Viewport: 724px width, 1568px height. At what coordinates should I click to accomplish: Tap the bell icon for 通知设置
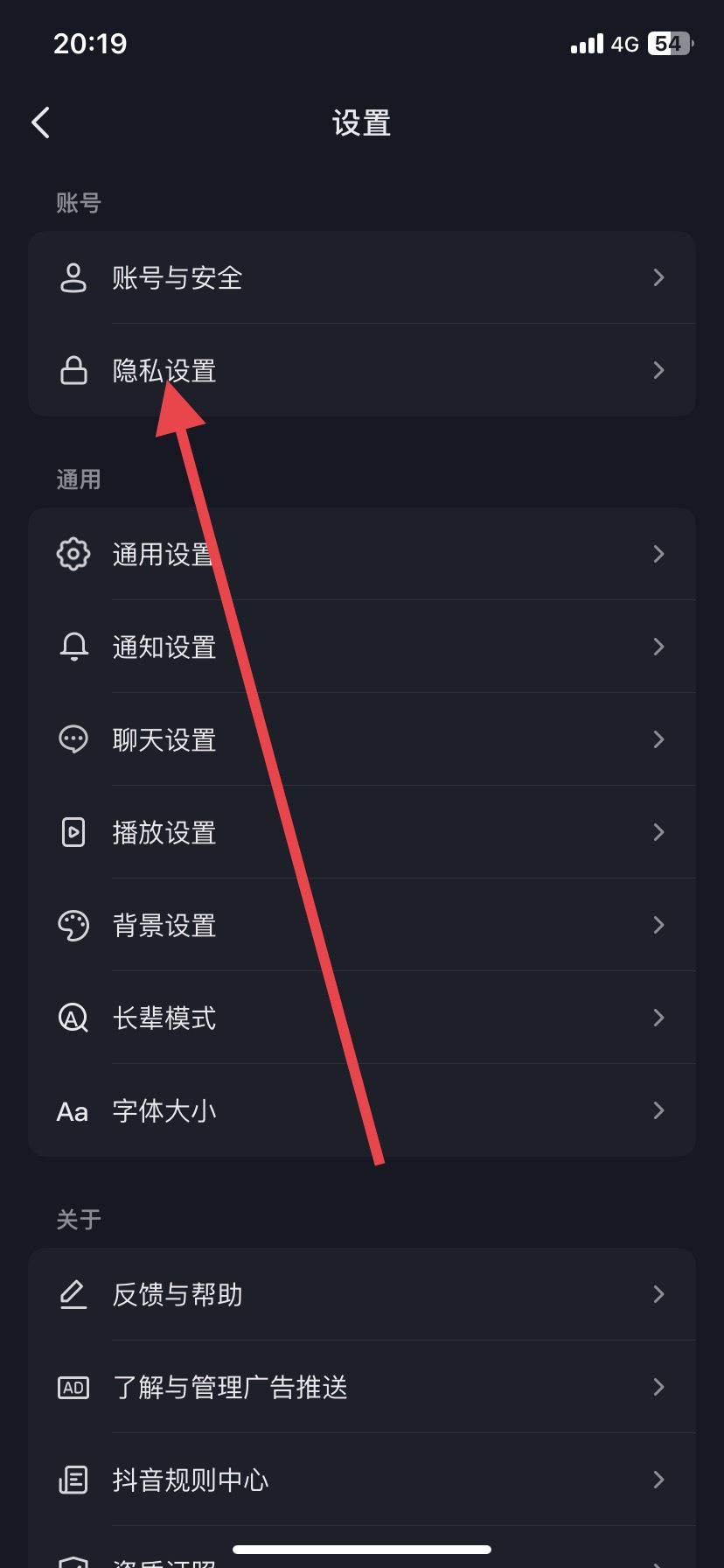[x=73, y=647]
